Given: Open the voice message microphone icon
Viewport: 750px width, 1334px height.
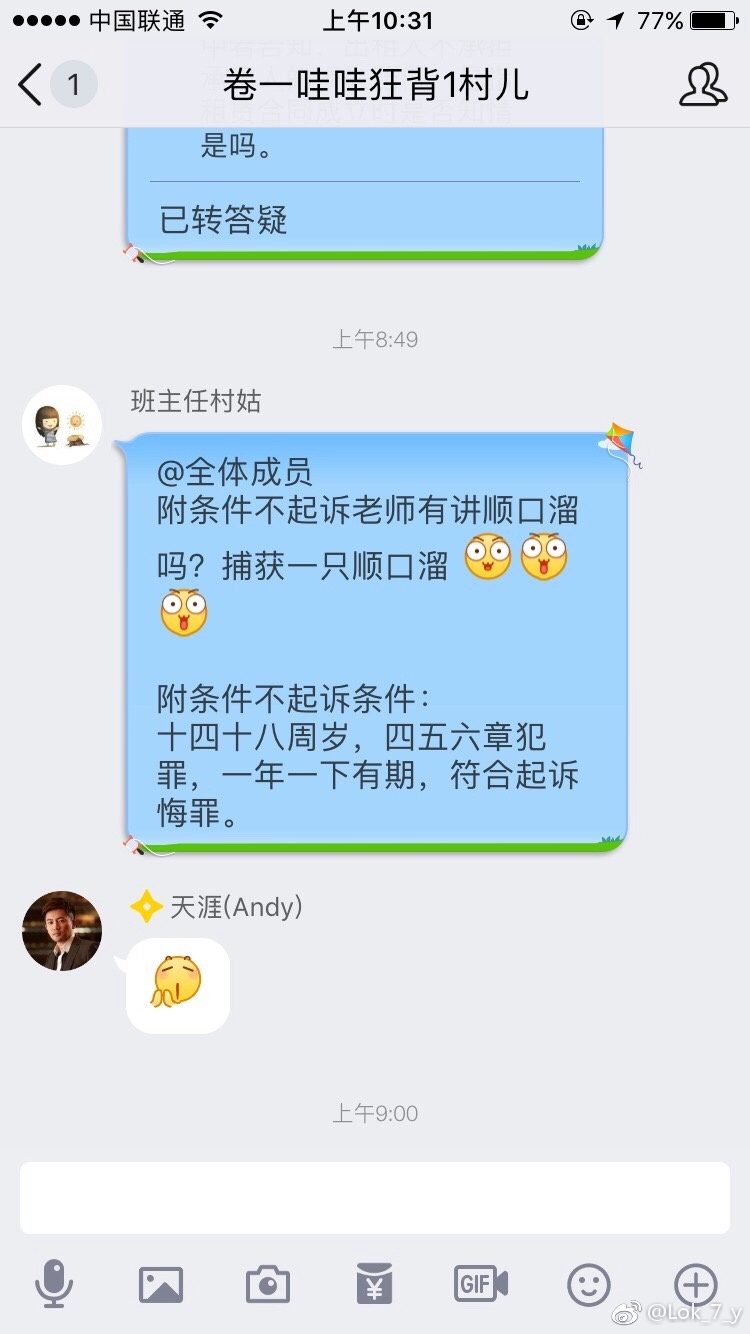Looking at the screenshot, I should pos(55,1286).
